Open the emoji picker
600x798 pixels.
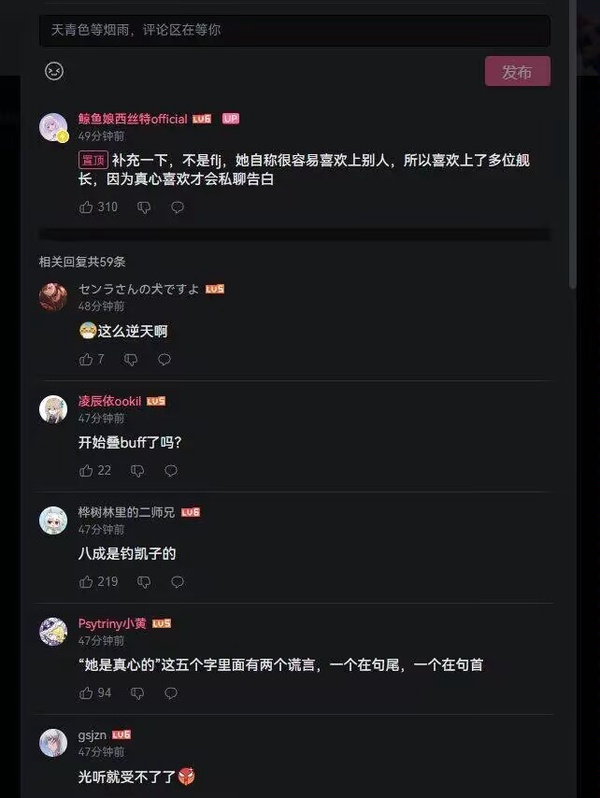tap(54, 71)
